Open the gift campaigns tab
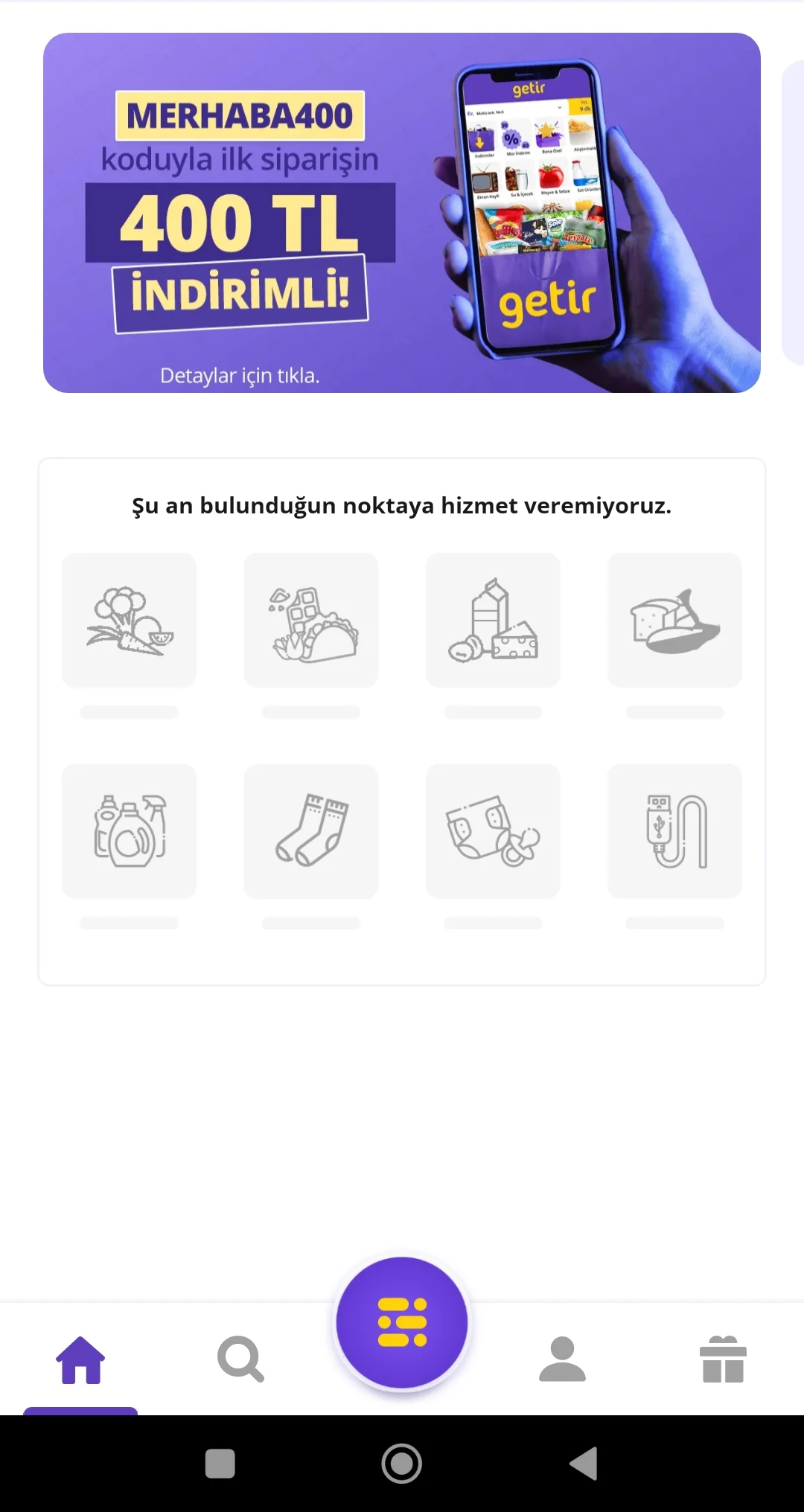Viewport: 804px width, 1512px height. [723, 1359]
